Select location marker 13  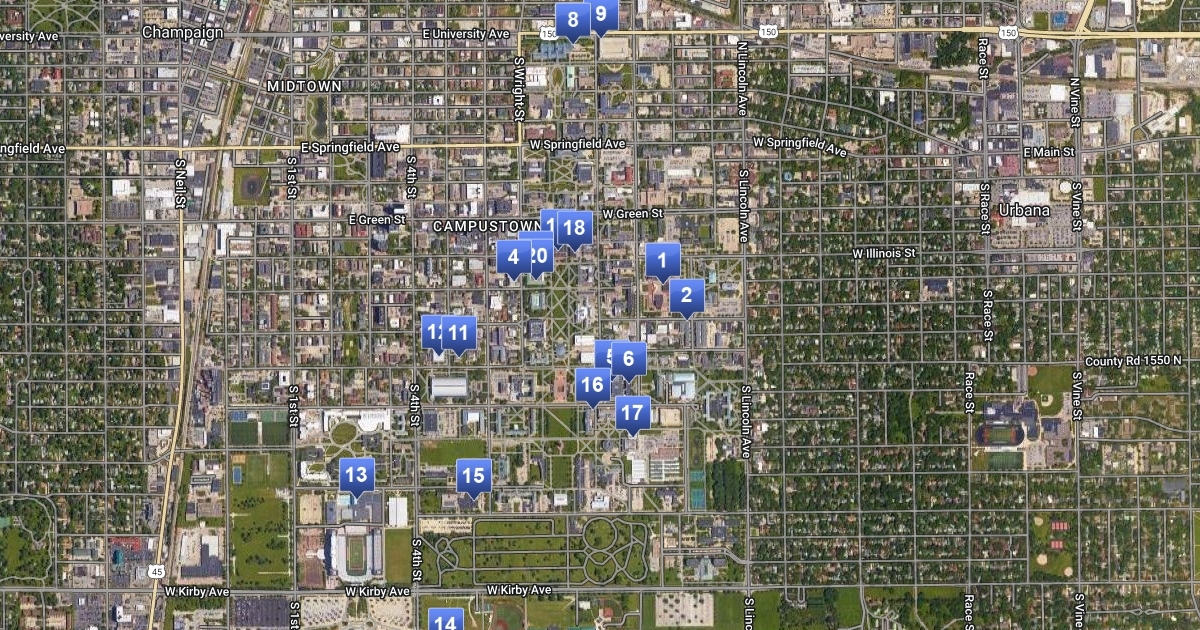[356, 475]
